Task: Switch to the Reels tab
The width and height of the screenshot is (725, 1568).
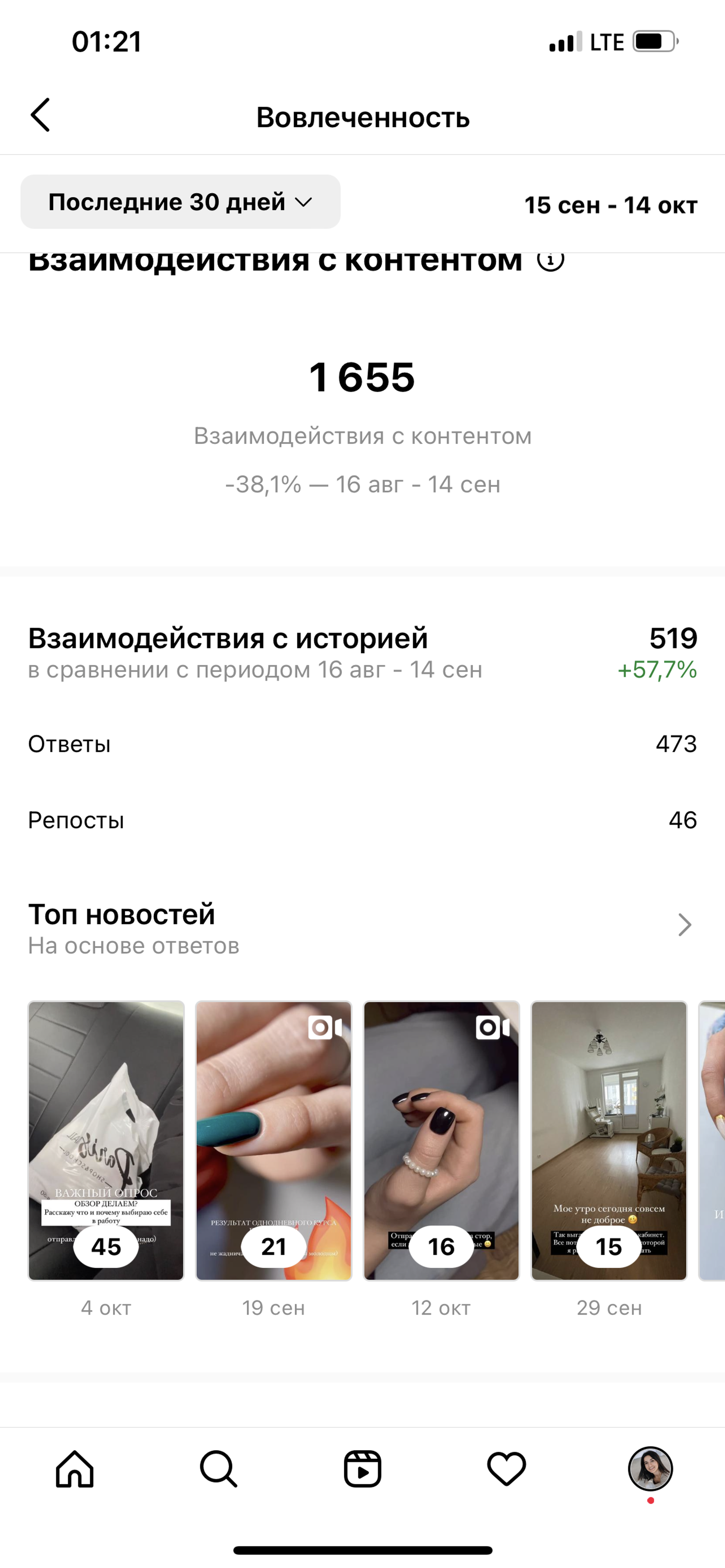Action: (362, 1468)
